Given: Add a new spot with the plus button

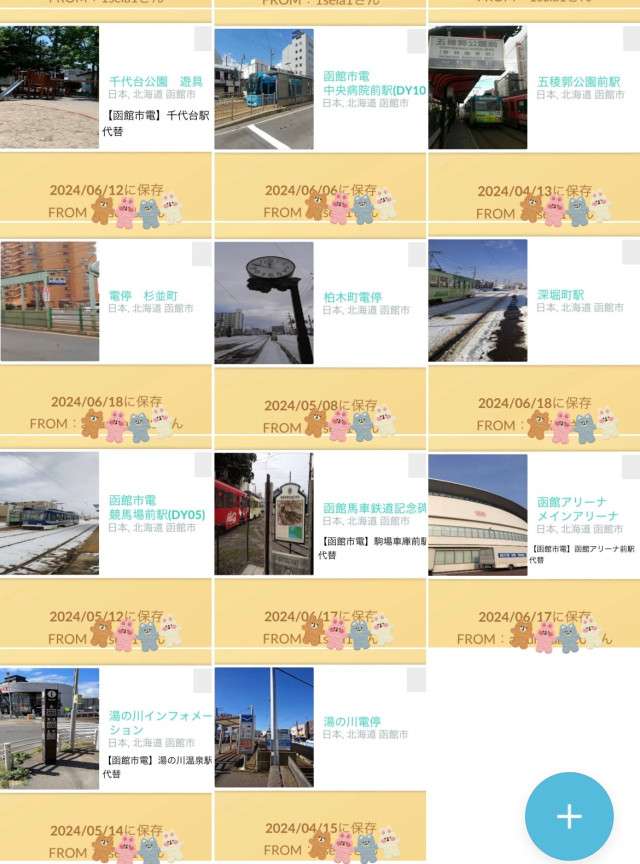Looking at the screenshot, I should pyautogui.click(x=569, y=816).
